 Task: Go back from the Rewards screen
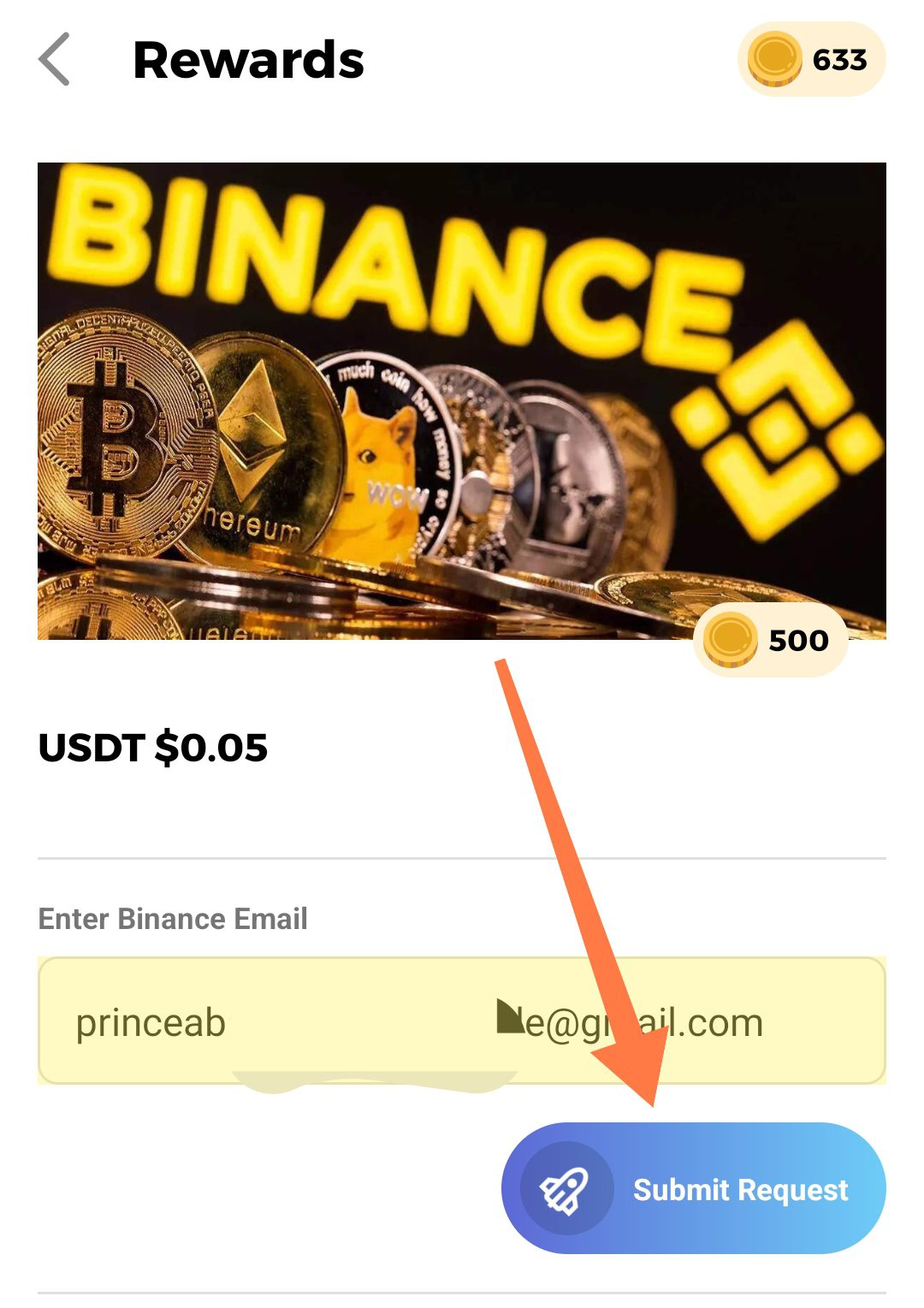55,60
